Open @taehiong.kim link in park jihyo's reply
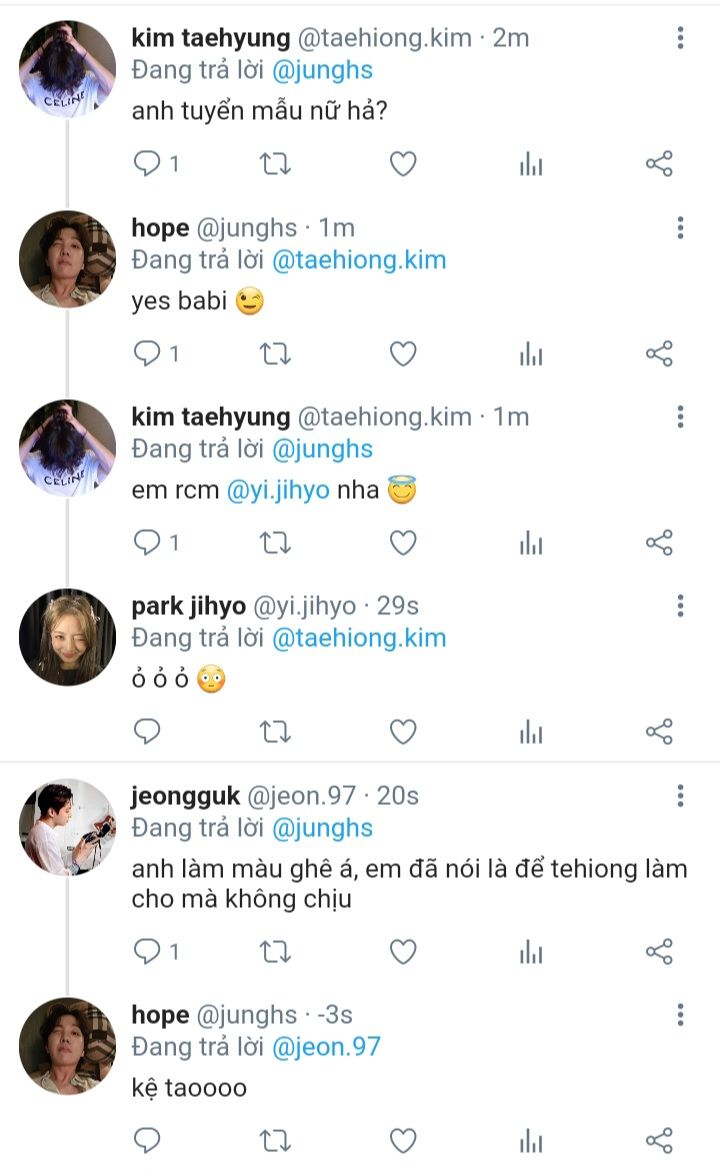Viewport: 720px width, 1169px height. (358, 638)
